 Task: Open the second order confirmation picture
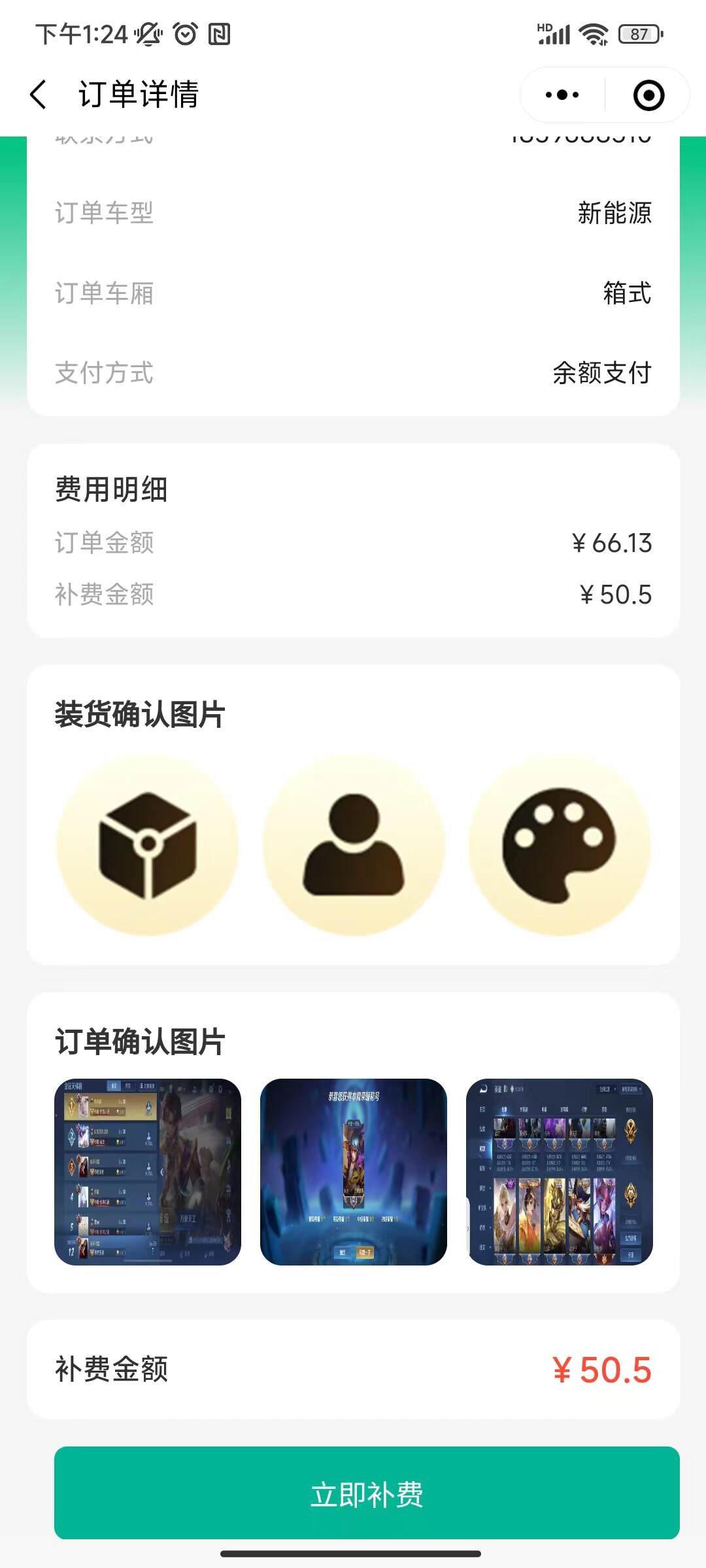(354, 1172)
